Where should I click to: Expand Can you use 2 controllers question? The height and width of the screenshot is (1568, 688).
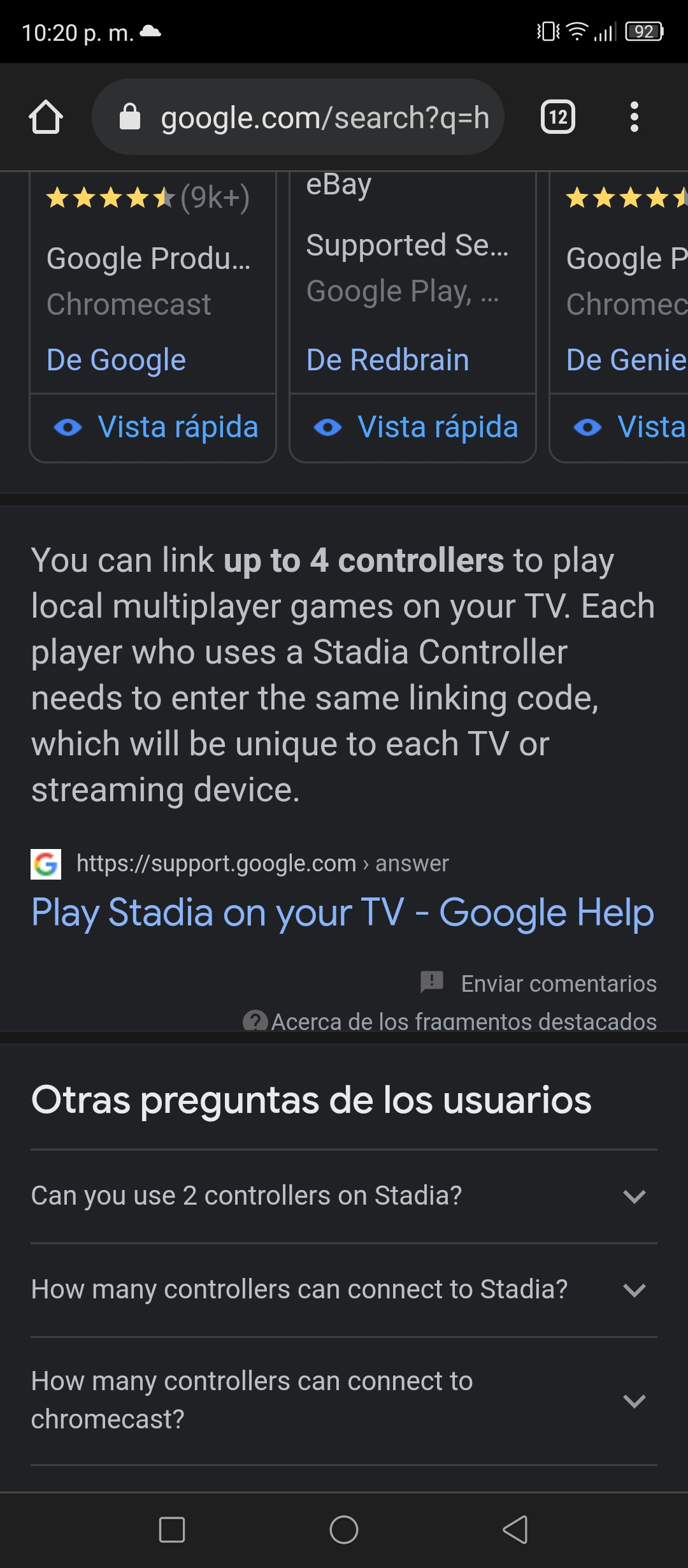(344, 1196)
